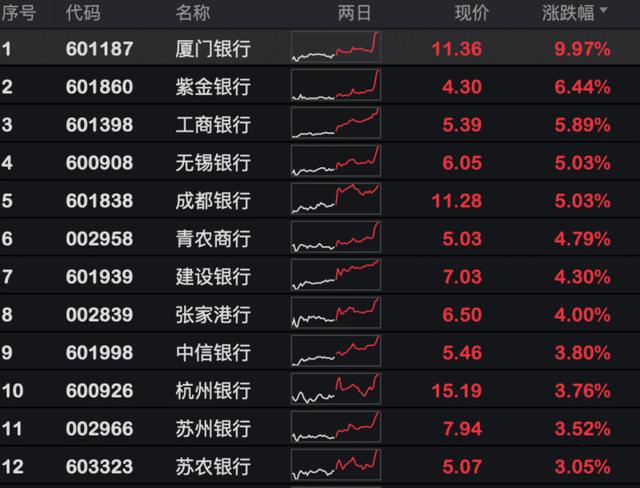The image size is (640, 488).
Task: View the 苏州银行 stock row
Action: [212, 429]
